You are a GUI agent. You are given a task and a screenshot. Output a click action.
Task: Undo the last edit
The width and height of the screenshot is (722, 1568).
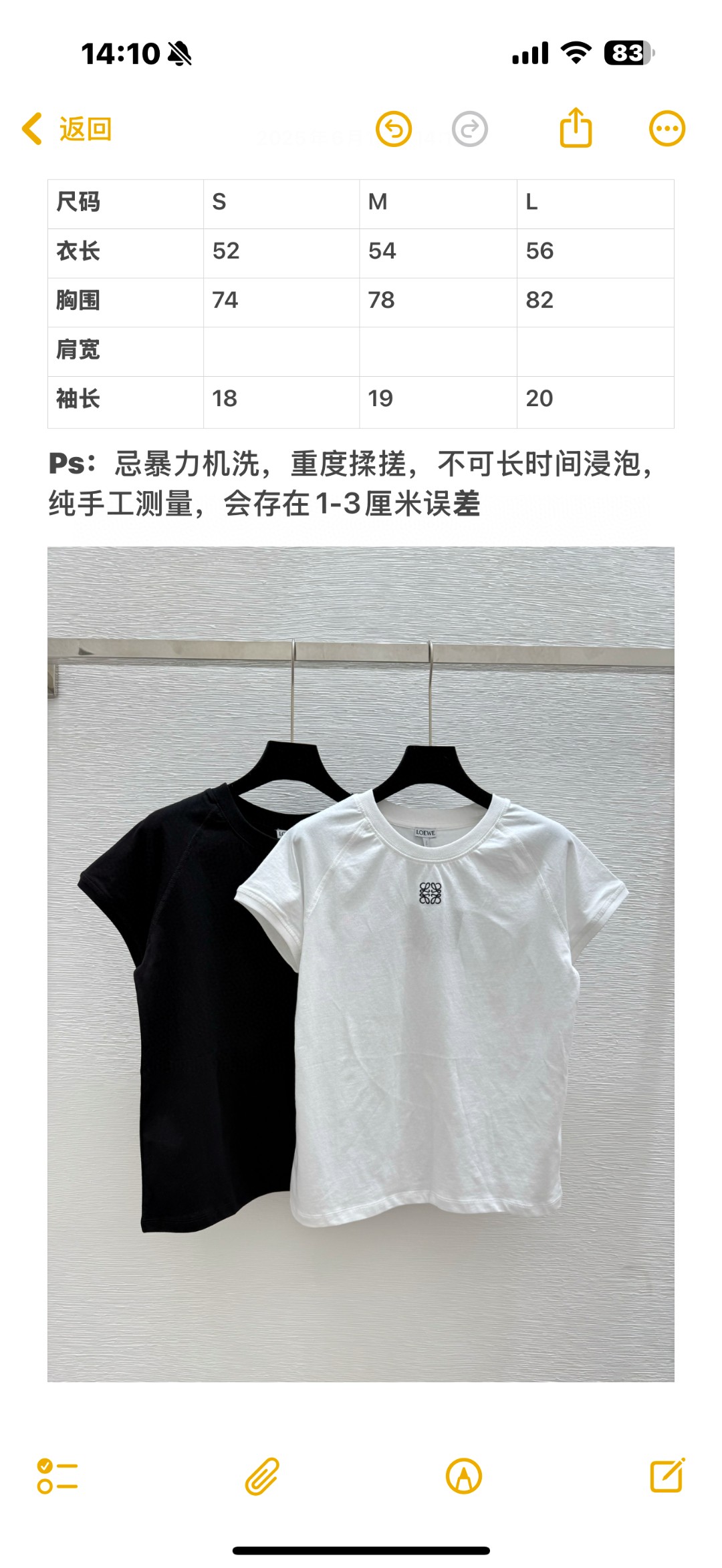[394, 129]
